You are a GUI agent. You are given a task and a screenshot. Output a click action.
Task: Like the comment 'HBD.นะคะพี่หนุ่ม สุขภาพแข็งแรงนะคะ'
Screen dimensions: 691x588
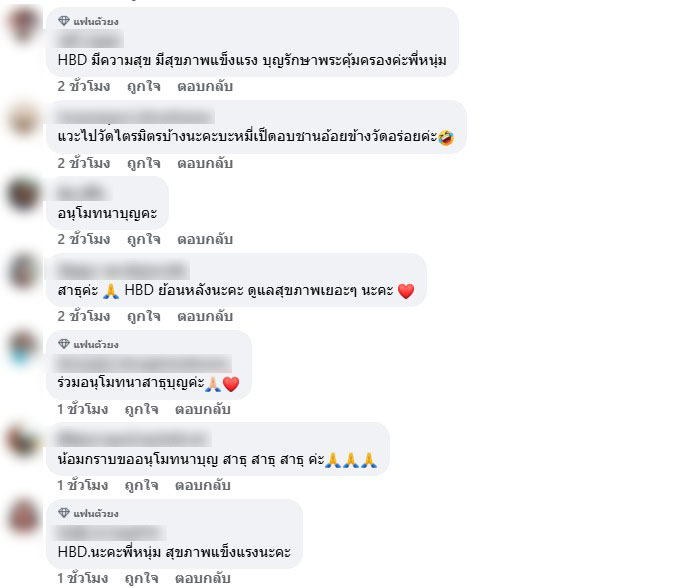pyautogui.click(x=142, y=578)
